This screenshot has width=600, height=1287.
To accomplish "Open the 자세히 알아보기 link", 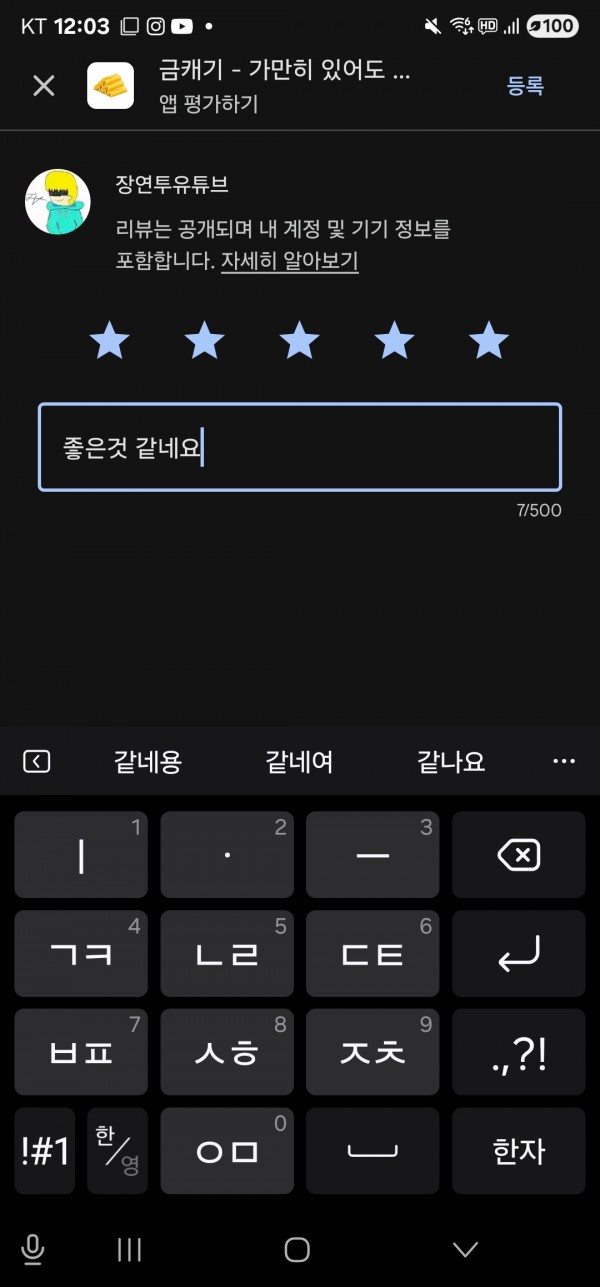I will [x=289, y=261].
